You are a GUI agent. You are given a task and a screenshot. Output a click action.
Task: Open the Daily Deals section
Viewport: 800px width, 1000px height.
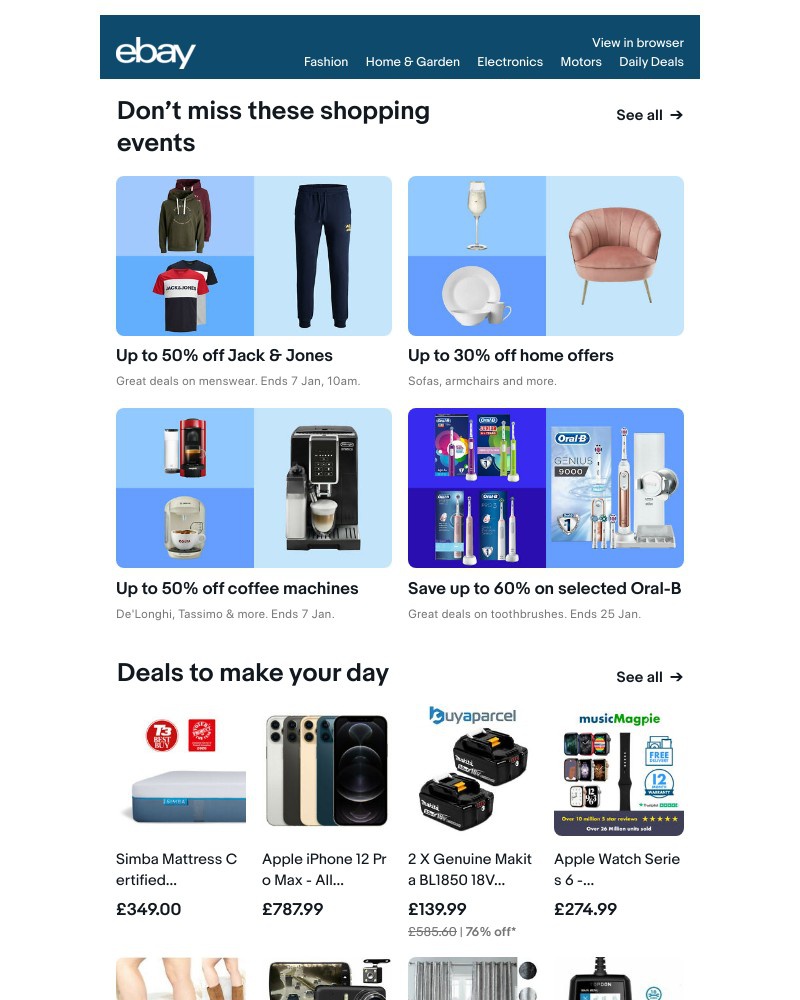[x=651, y=62]
